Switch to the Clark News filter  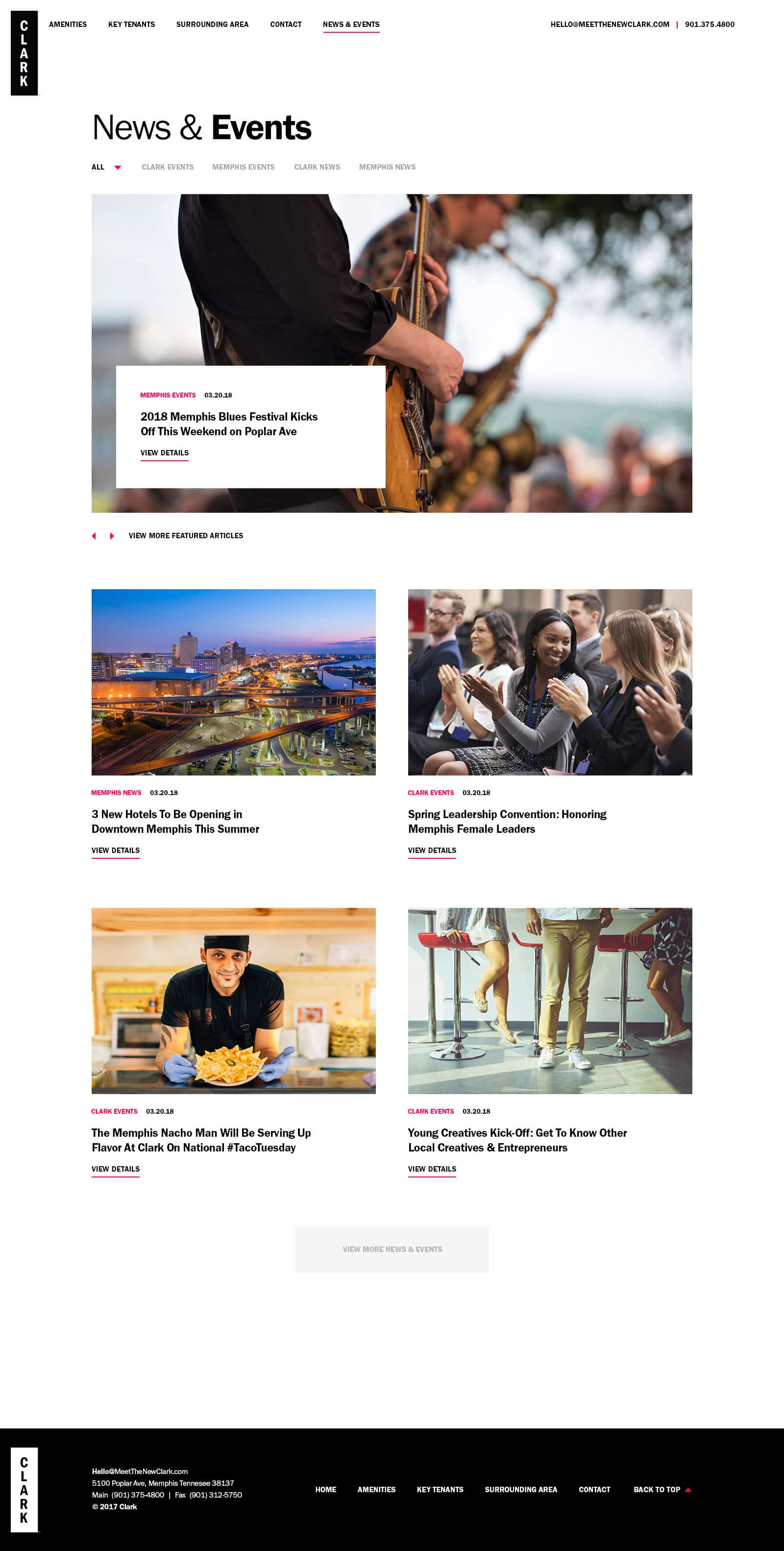point(317,167)
